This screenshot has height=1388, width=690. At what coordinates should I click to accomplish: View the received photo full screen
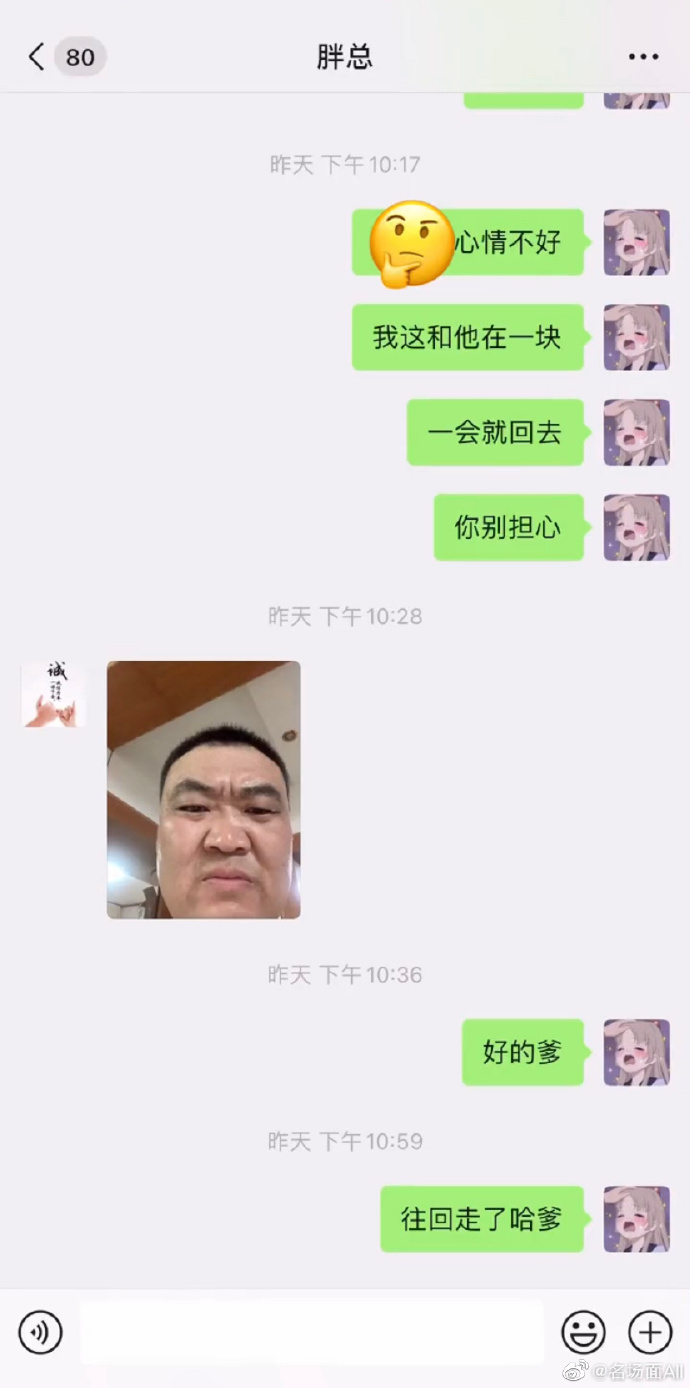click(x=204, y=790)
